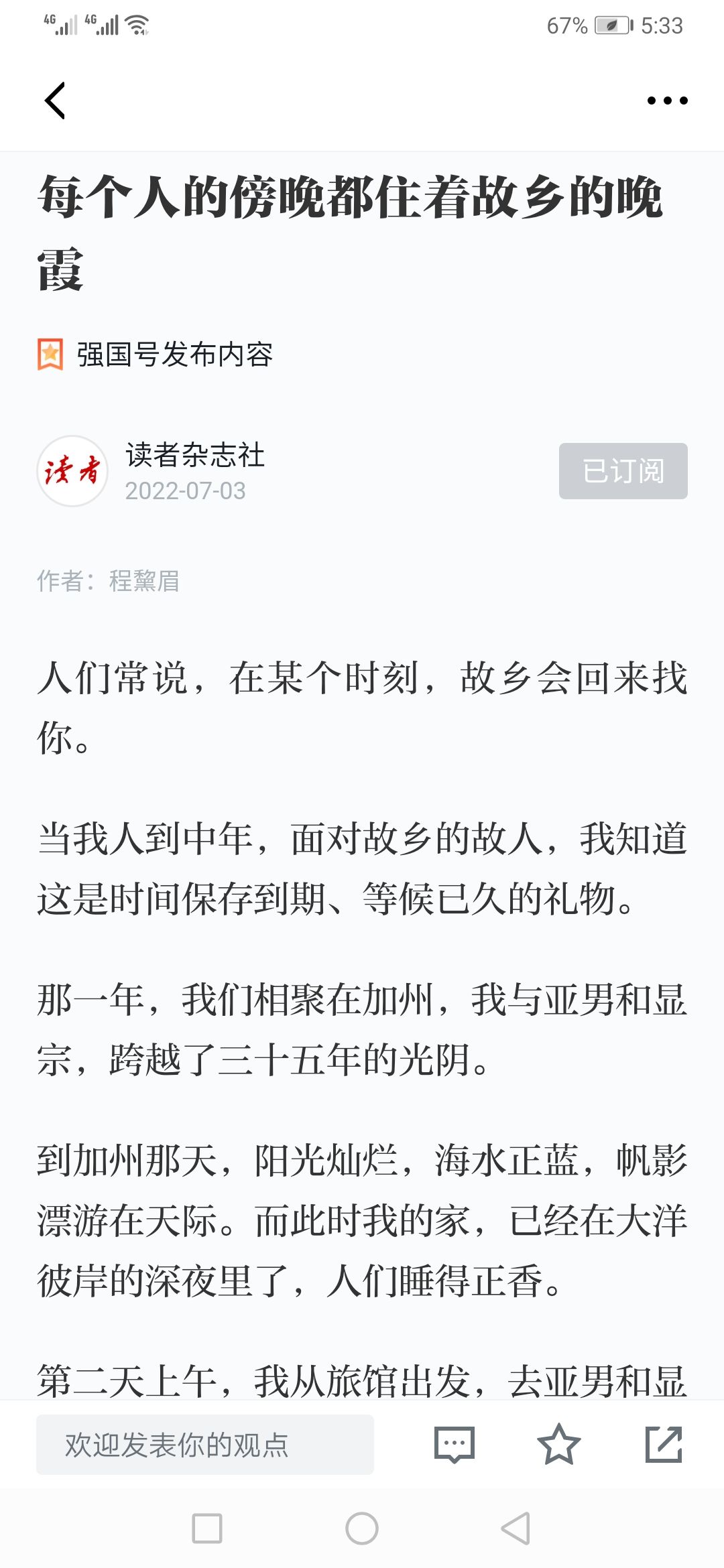Tap the 欢迎发表你的观点 comment field
The height and width of the screenshot is (1568, 724).
click(204, 1445)
